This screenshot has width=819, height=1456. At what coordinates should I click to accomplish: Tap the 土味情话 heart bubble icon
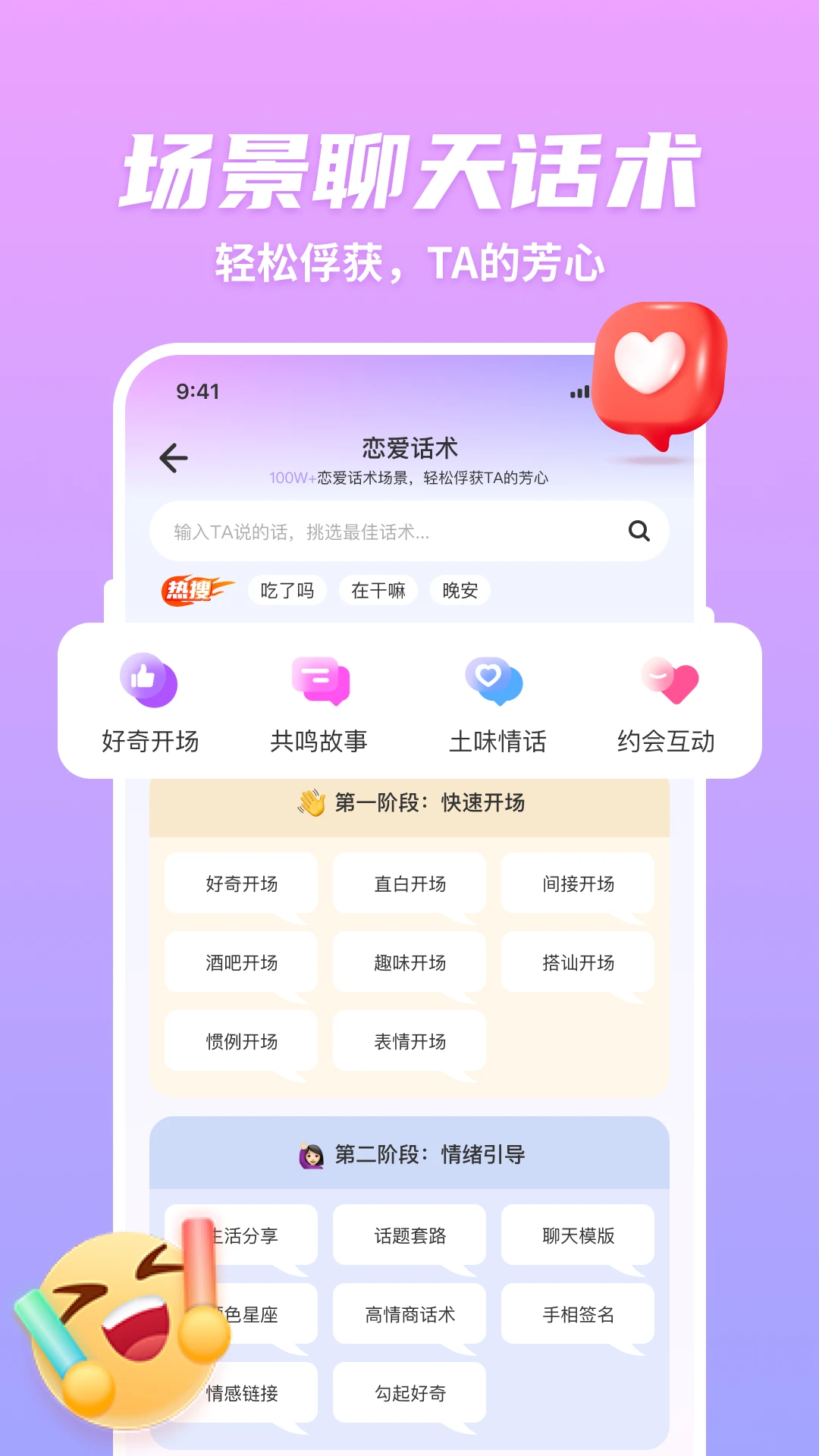(493, 681)
